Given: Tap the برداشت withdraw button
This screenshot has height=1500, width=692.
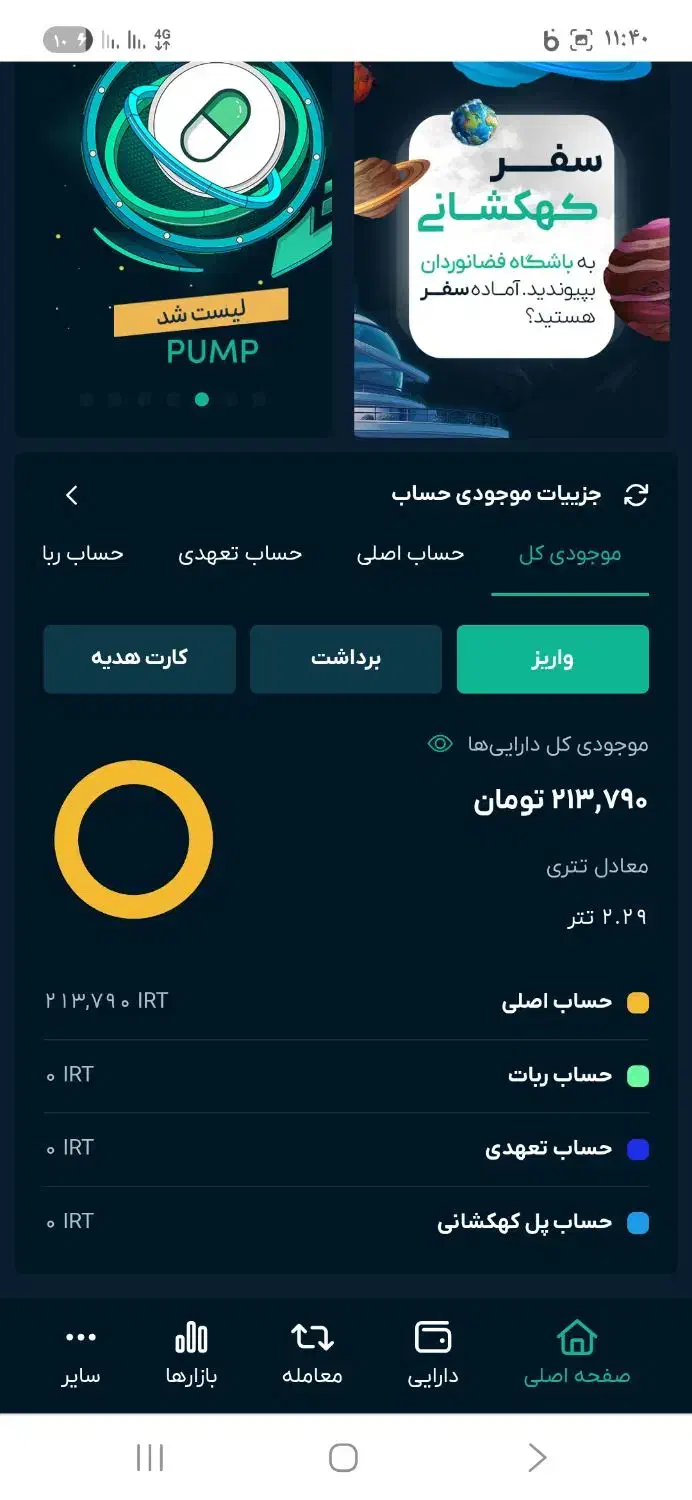Looking at the screenshot, I should click(x=345, y=659).
